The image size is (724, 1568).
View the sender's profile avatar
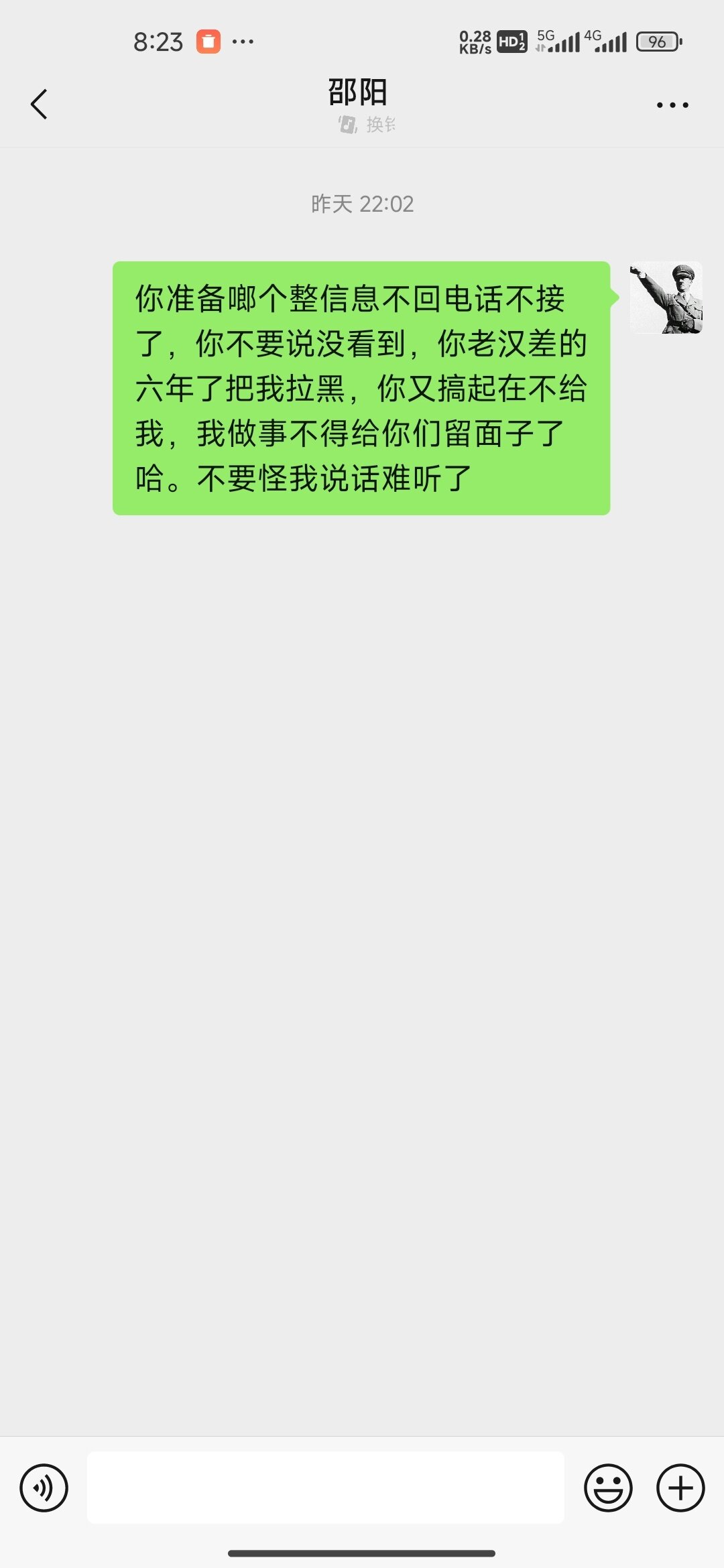[x=666, y=298]
